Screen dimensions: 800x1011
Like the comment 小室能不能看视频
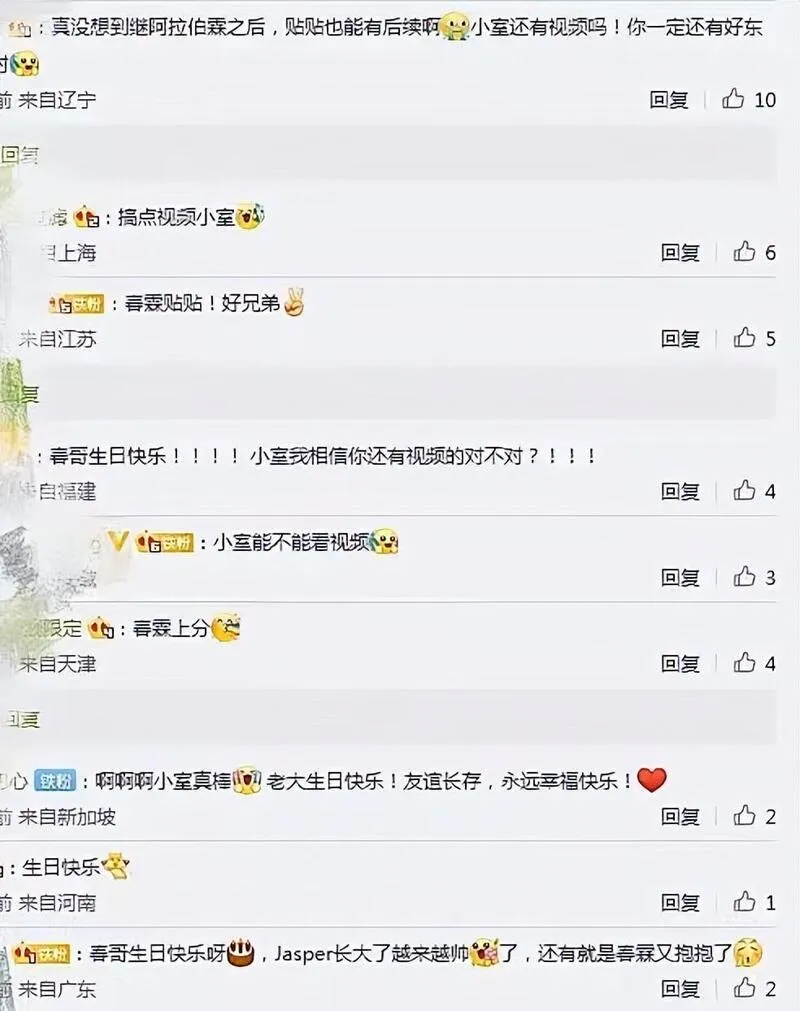[x=744, y=576]
